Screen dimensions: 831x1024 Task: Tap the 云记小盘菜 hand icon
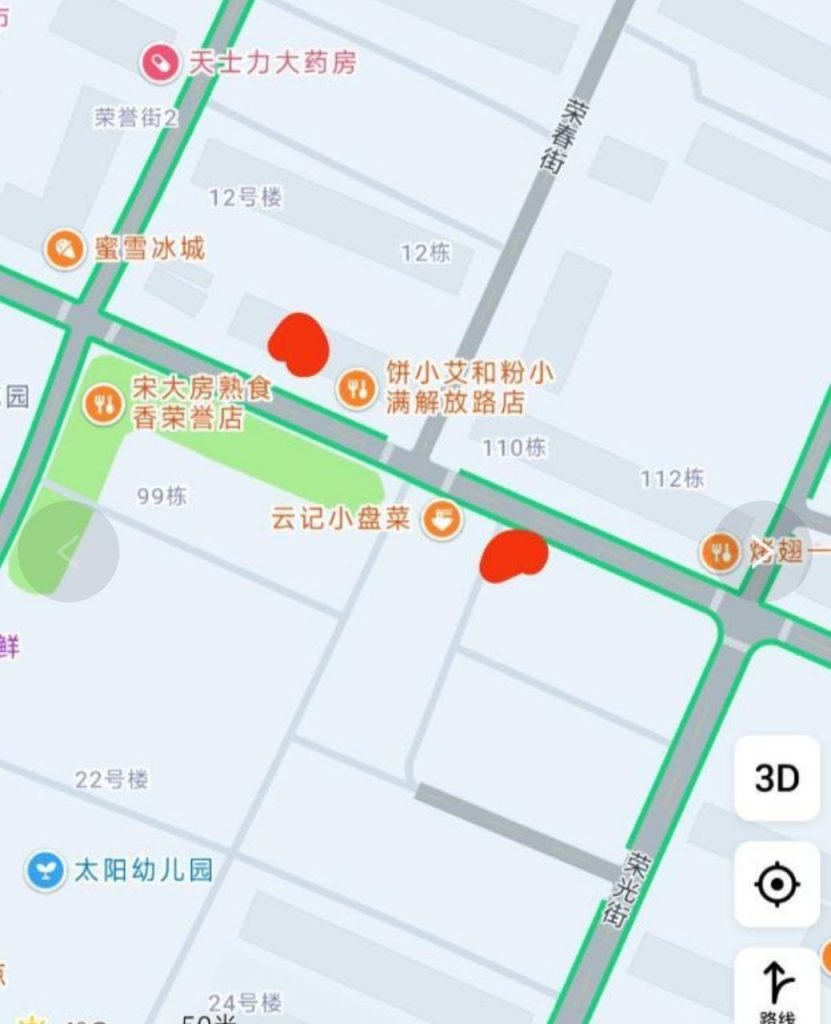(440, 520)
